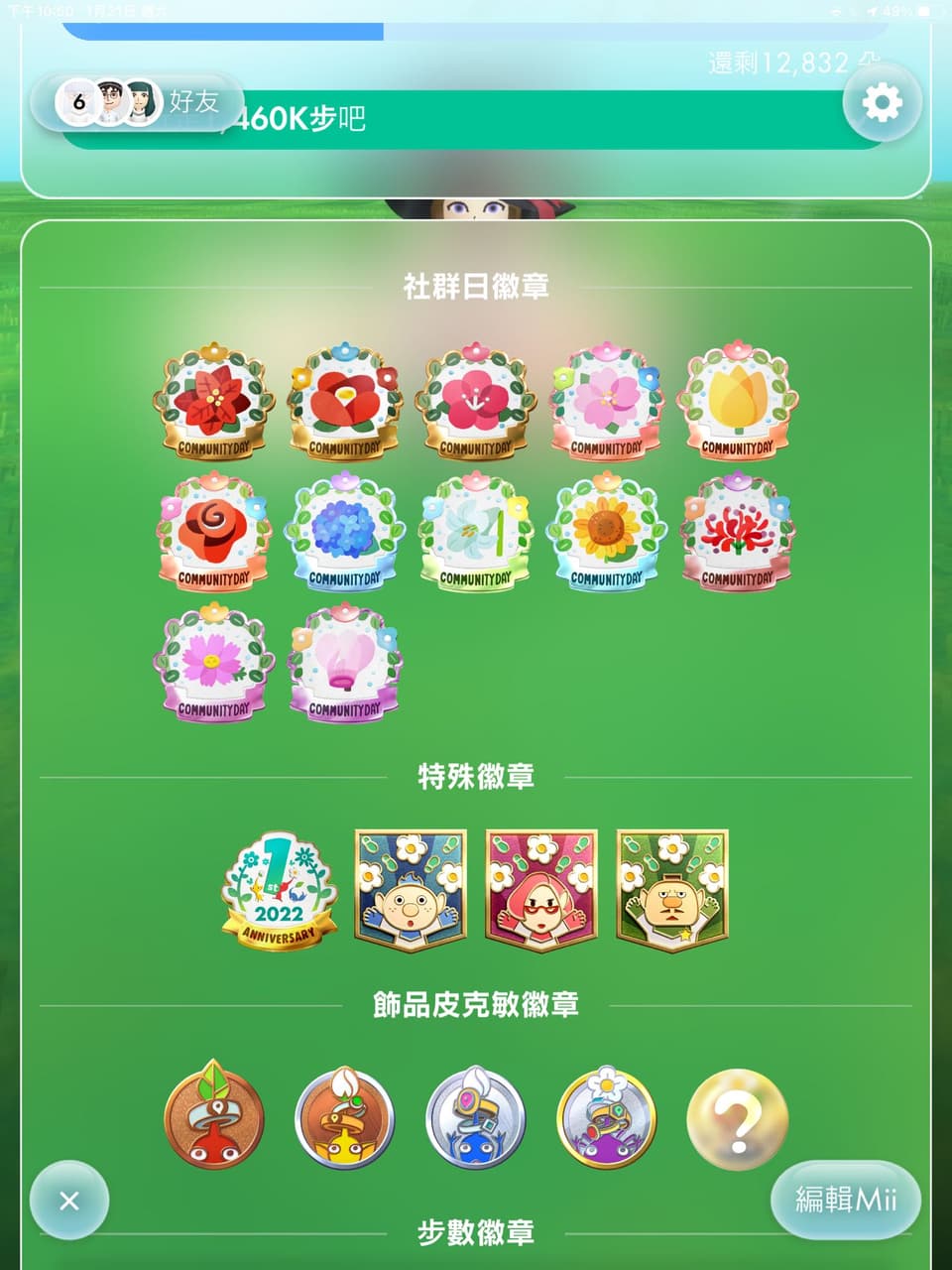Open the white lily Community Day badge
Viewport: 952px width, 1270px height.
pos(475,534)
